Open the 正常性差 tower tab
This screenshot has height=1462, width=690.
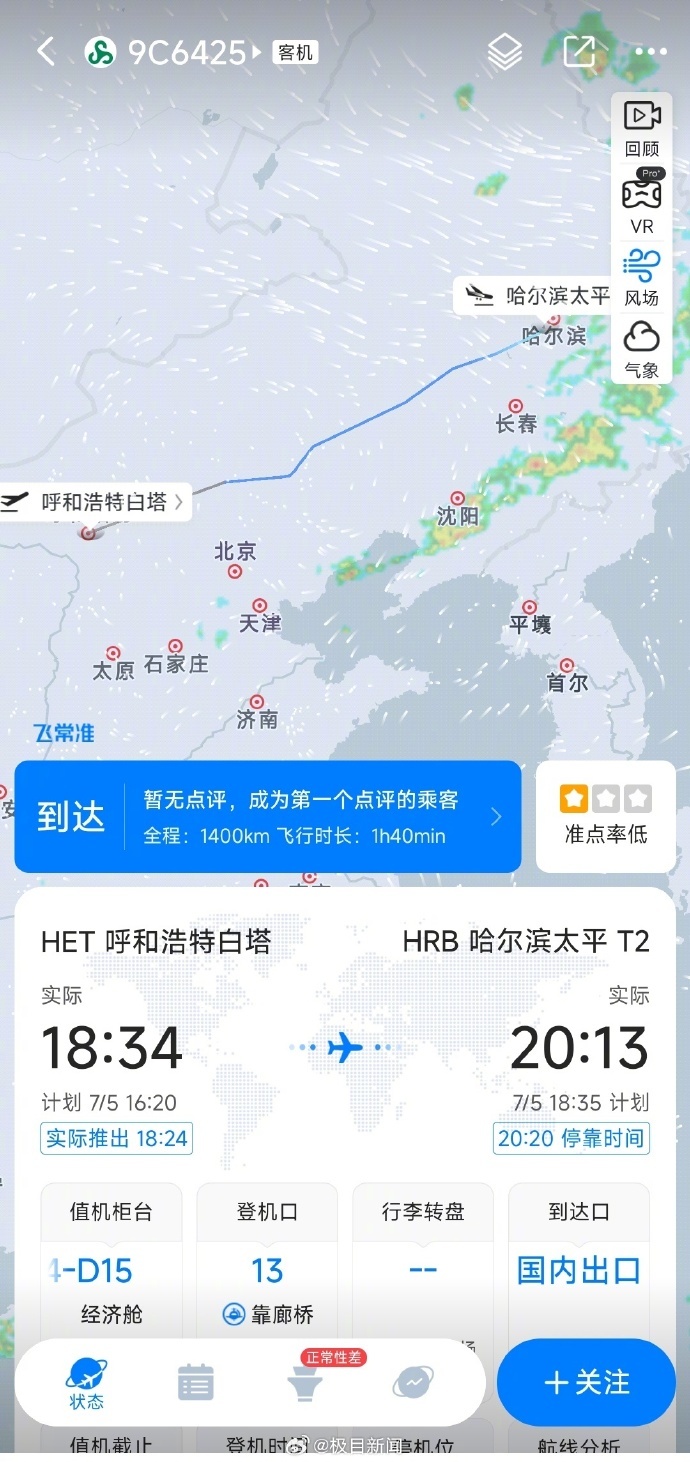click(x=305, y=1381)
